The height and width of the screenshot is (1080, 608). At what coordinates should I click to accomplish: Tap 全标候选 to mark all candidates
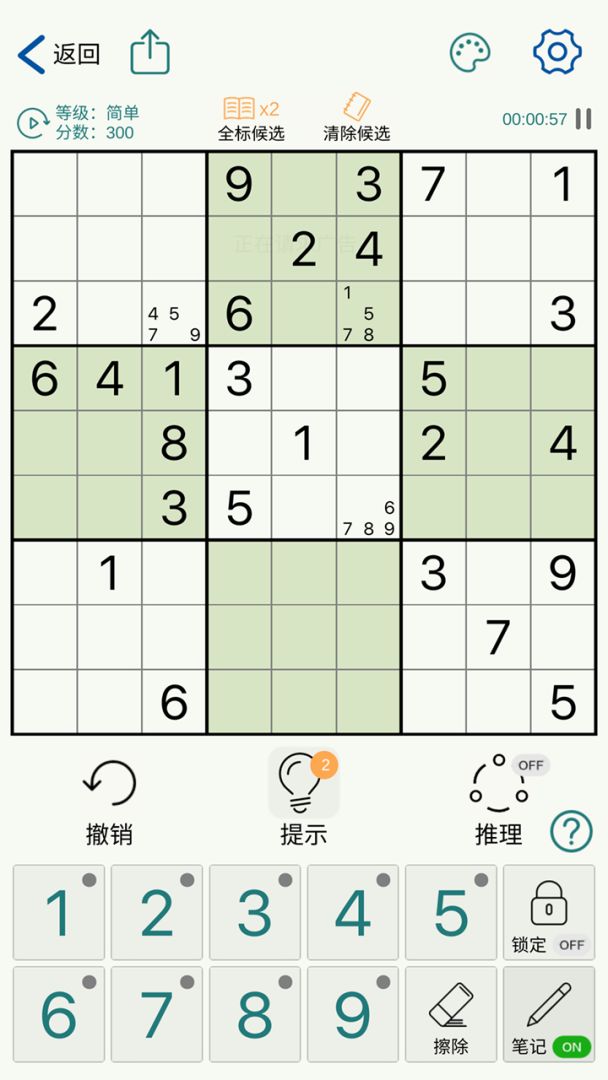tap(251, 119)
